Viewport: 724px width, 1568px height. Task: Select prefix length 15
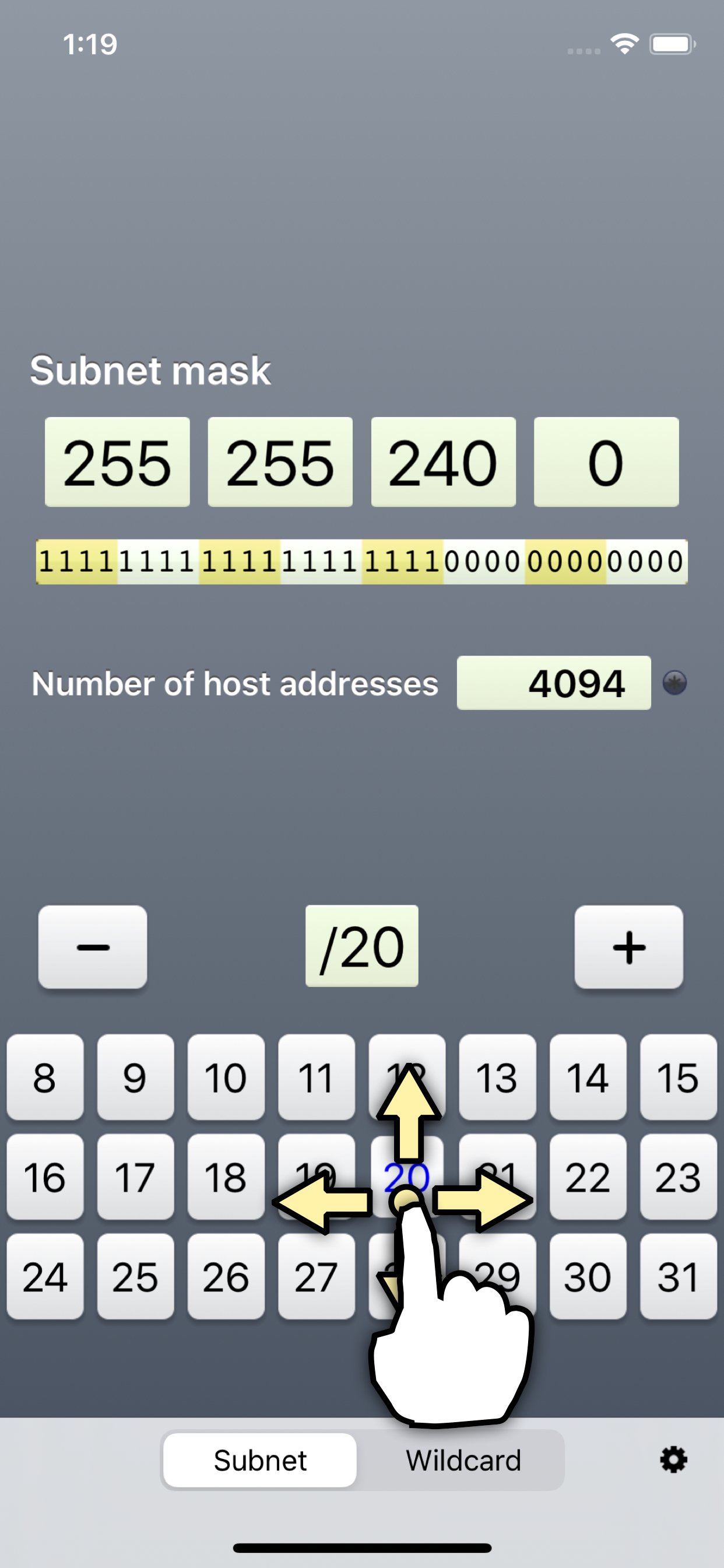point(679,1079)
